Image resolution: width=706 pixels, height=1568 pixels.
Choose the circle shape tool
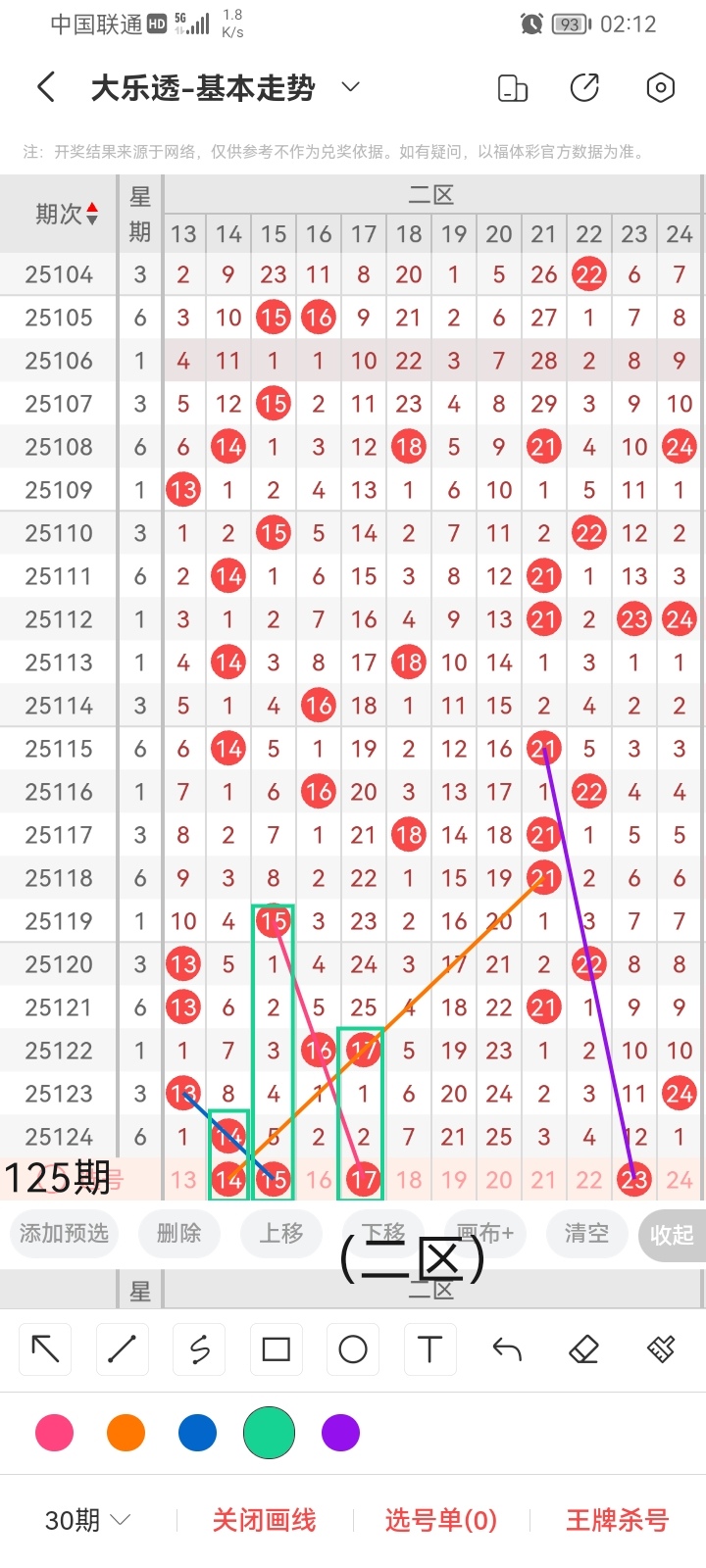[353, 1349]
